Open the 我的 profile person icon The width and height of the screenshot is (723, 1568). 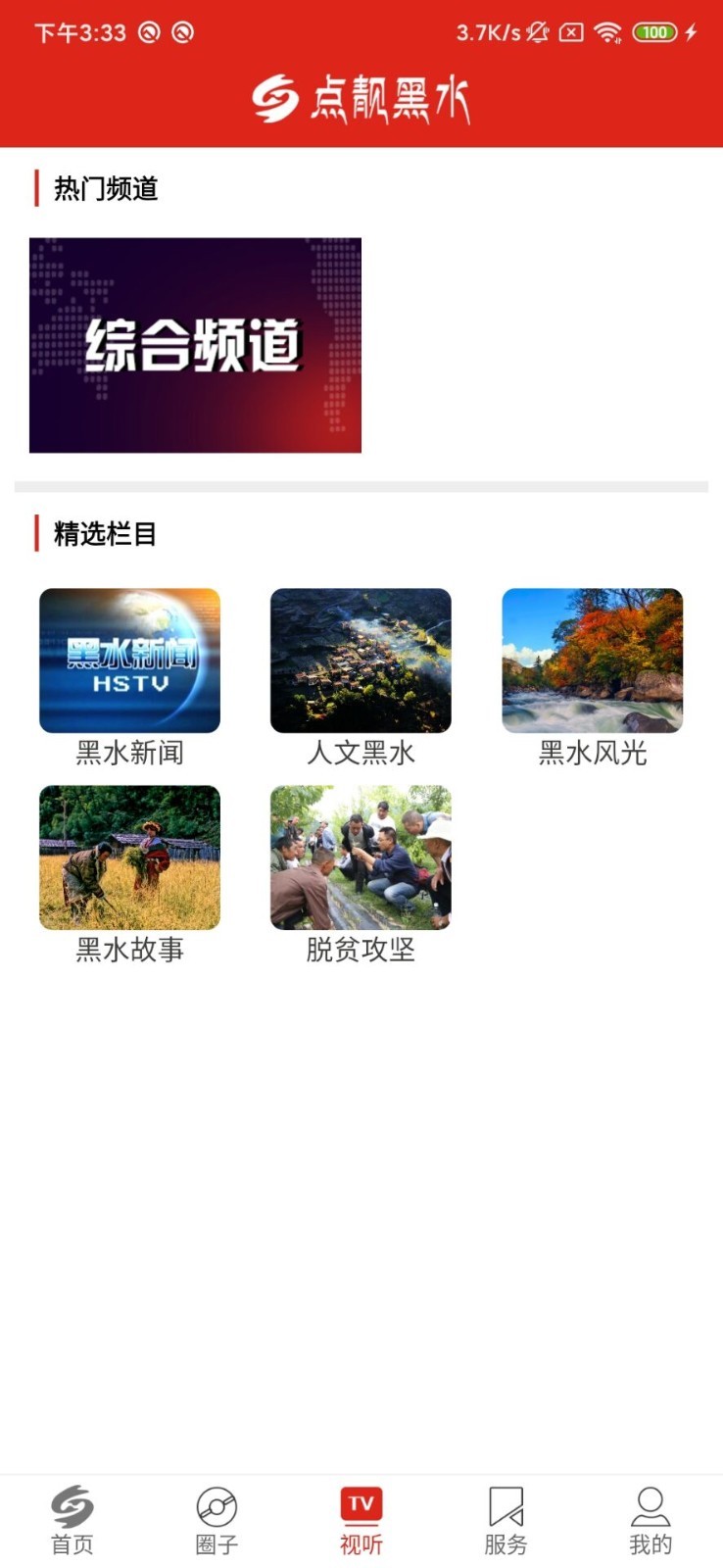(650, 1506)
